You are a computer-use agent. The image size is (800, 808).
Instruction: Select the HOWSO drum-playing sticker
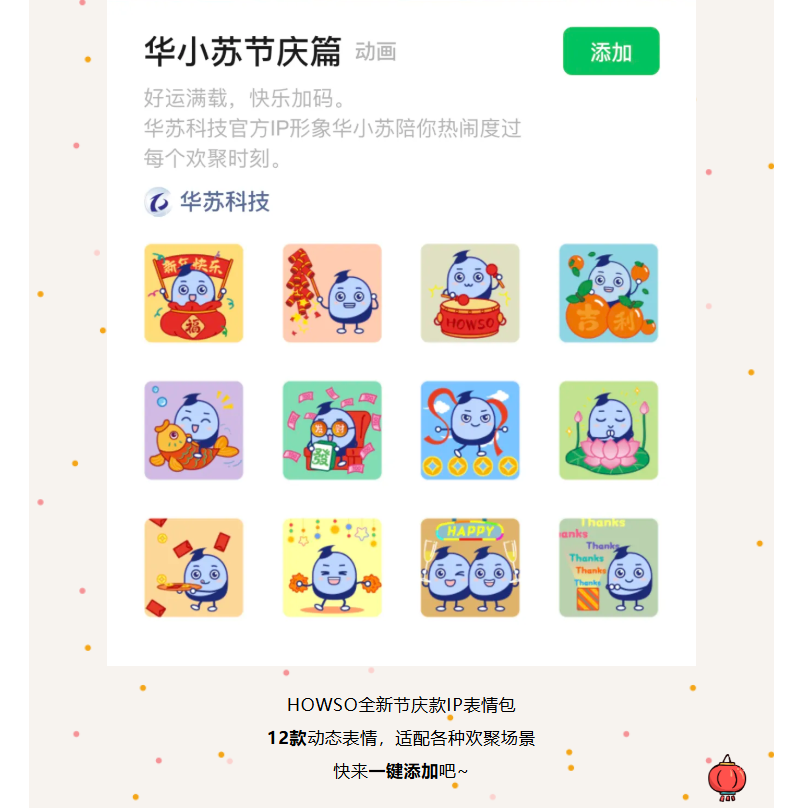(470, 293)
